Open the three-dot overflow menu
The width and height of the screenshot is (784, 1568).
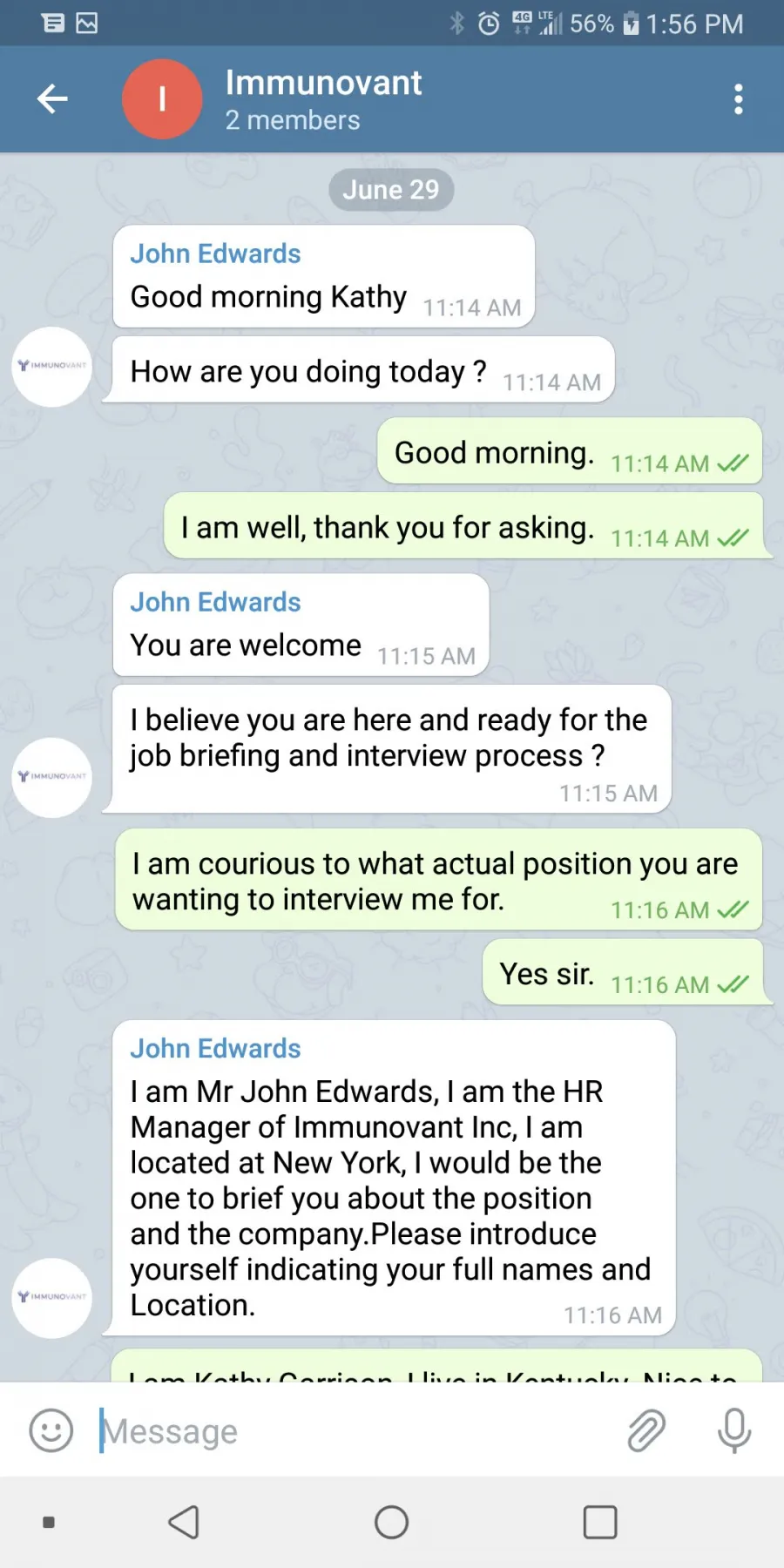point(738,99)
